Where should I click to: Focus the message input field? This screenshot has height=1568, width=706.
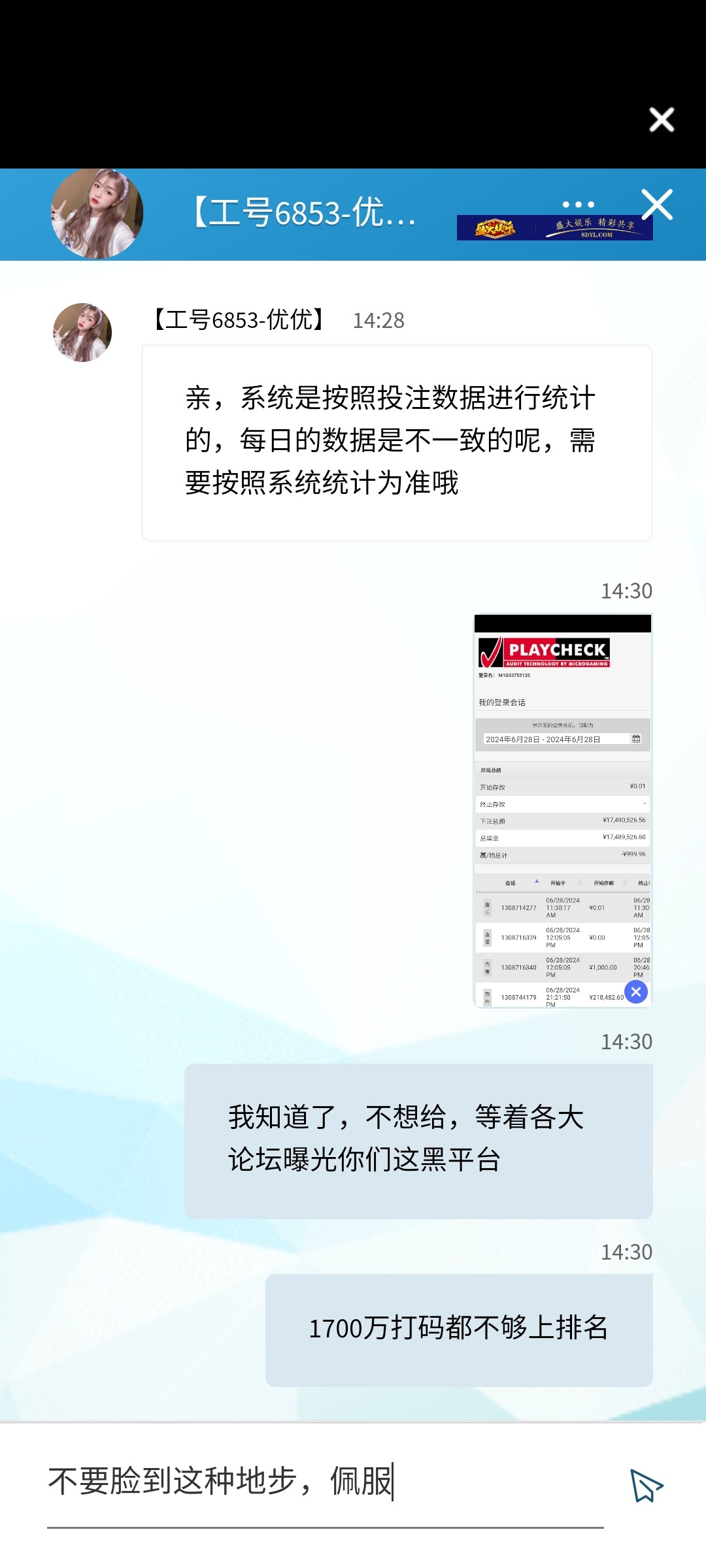tap(325, 1482)
